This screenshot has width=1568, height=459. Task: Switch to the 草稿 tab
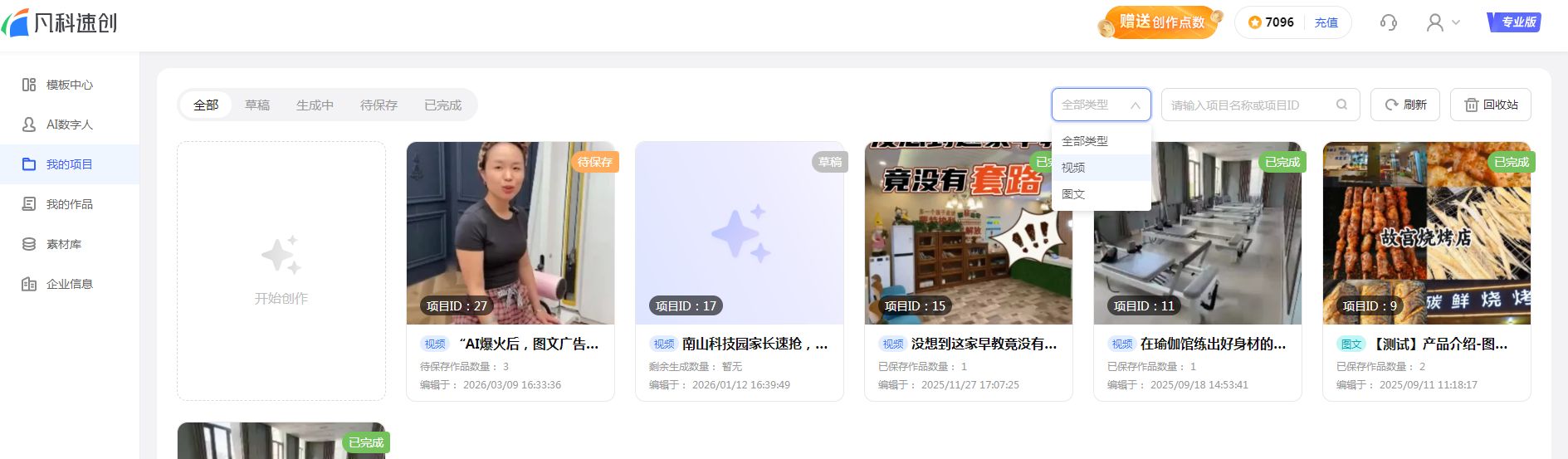pos(257,105)
